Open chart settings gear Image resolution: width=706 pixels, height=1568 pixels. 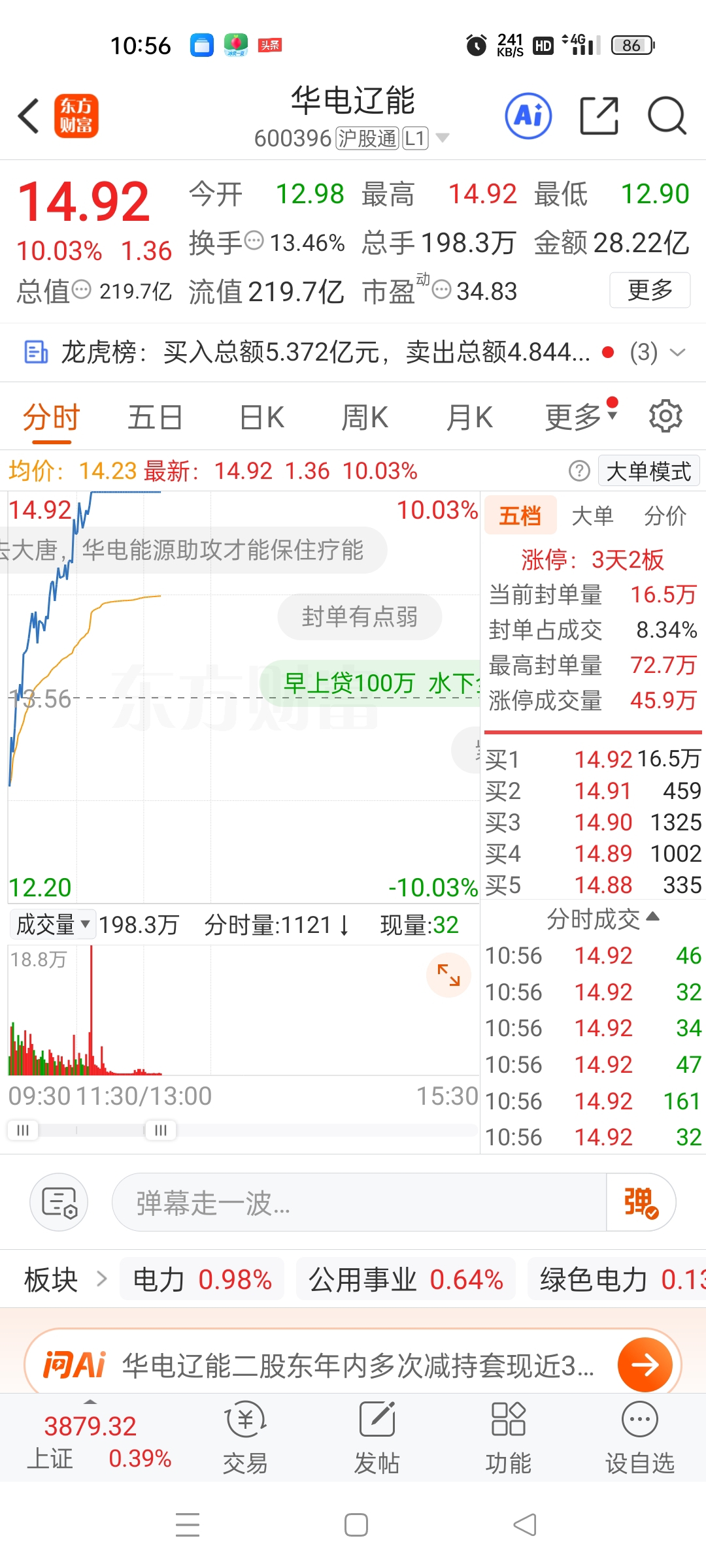665,416
